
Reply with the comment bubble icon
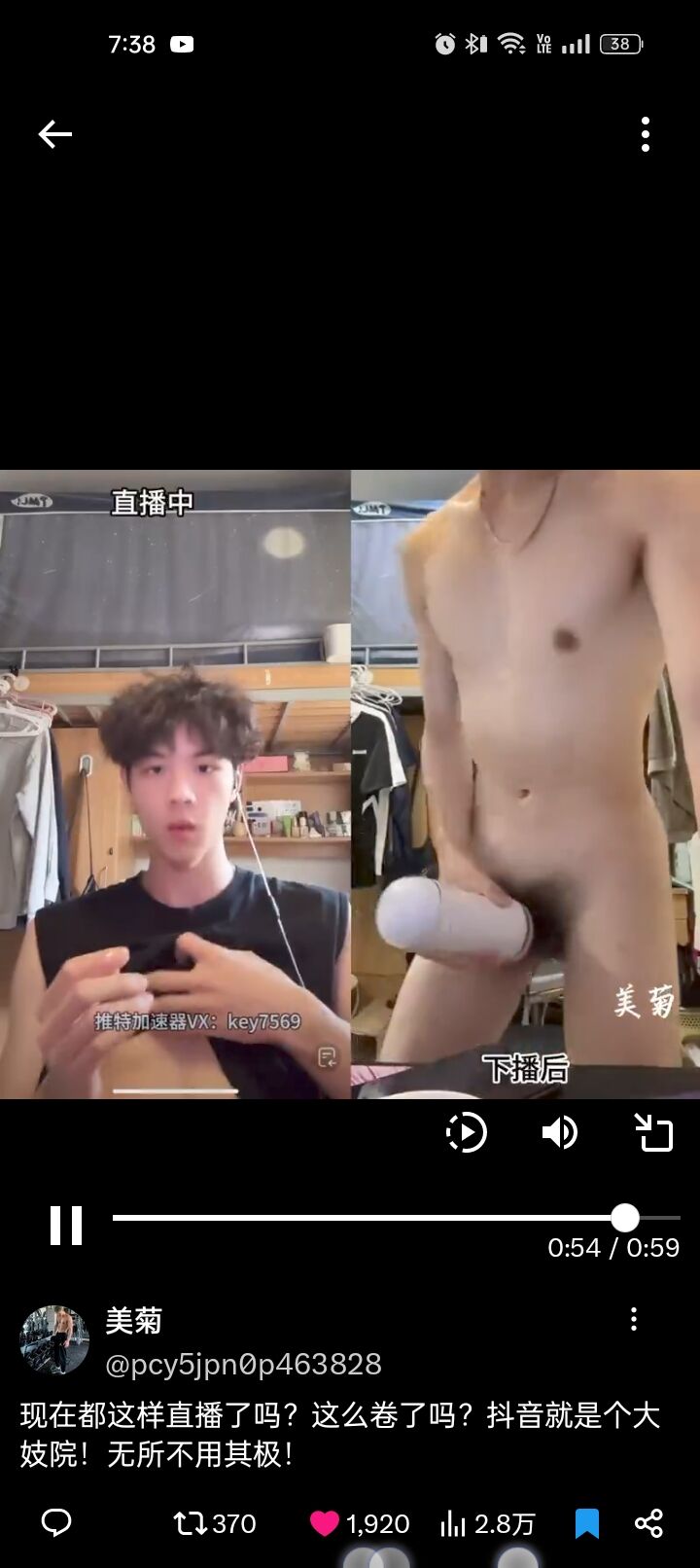56,1522
